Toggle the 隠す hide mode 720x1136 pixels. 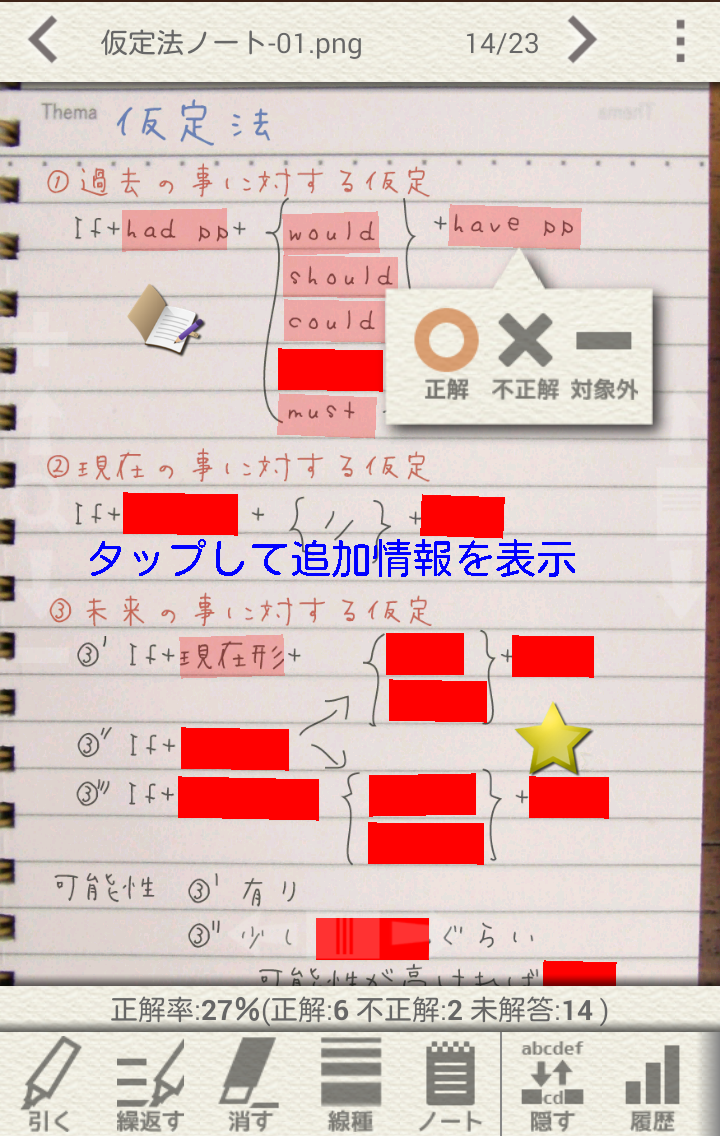point(552,1084)
